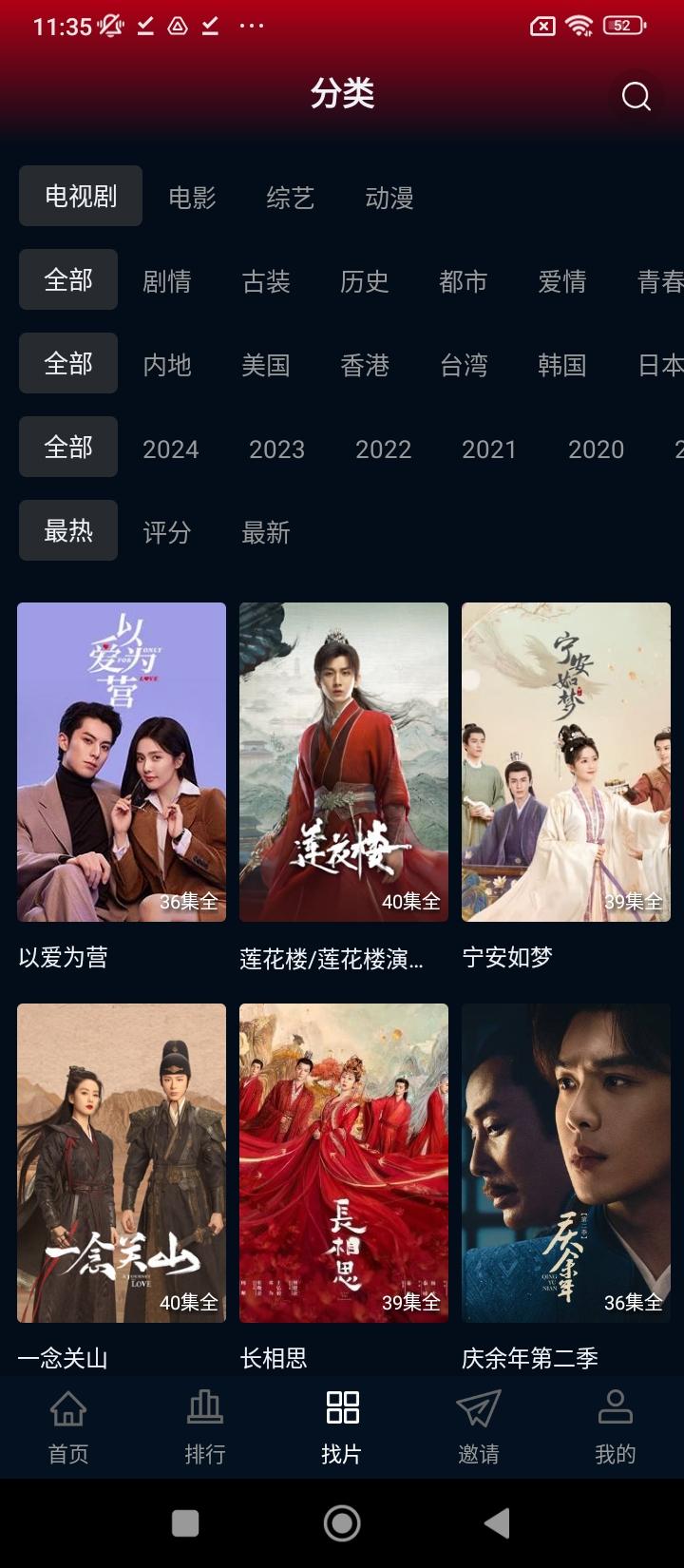Select 评分 sorting option
The width and height of the screenshot is (684, 1568).
(167, 531)
